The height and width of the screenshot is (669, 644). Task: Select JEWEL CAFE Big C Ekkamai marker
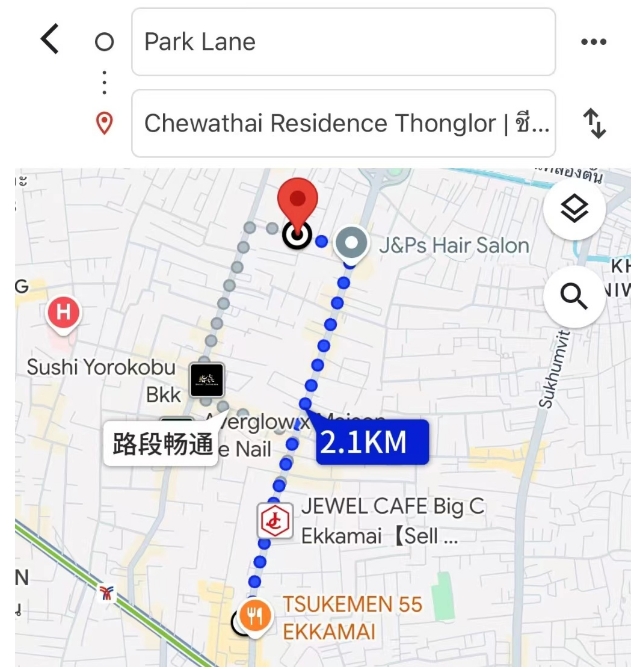pos(275,521)
